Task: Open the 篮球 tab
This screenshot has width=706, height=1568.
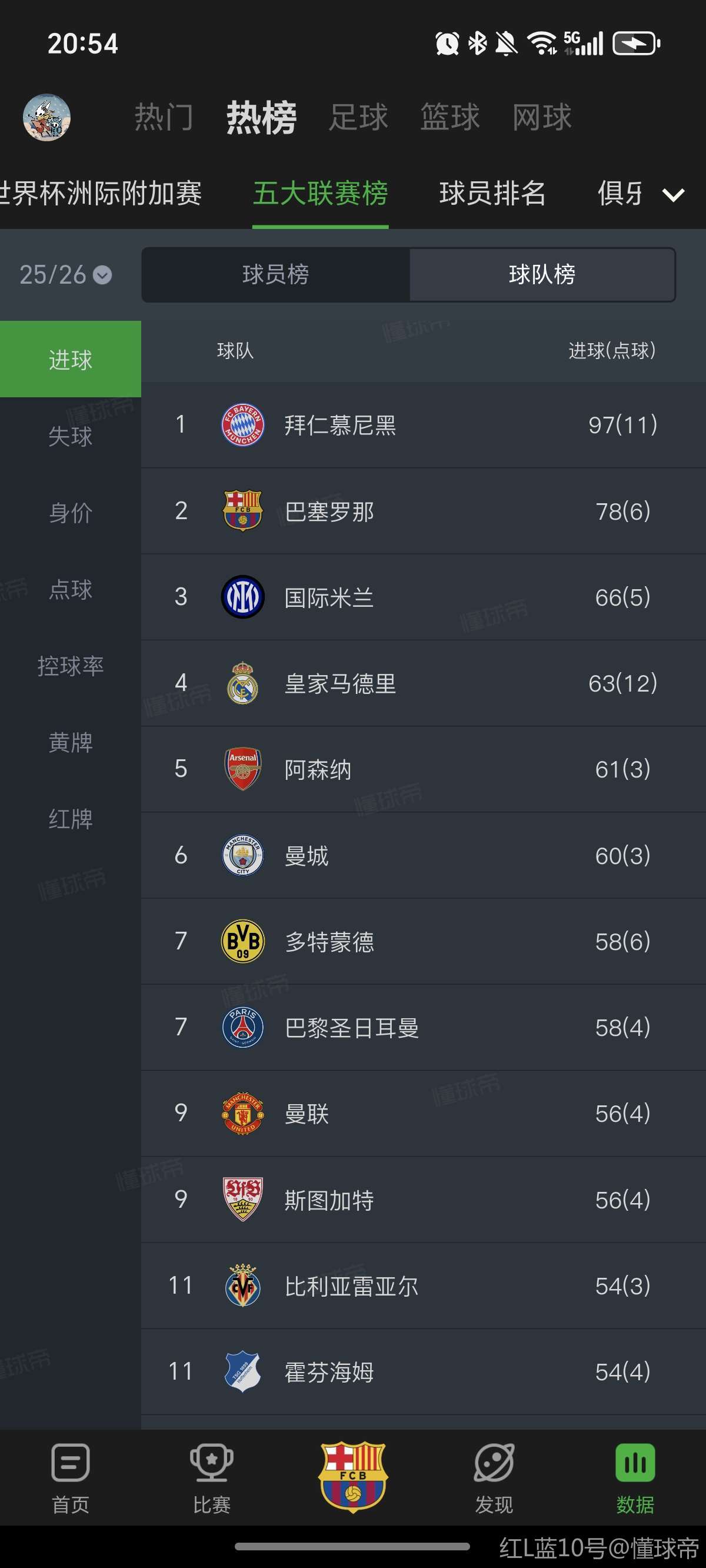Action: coord(449,117)
